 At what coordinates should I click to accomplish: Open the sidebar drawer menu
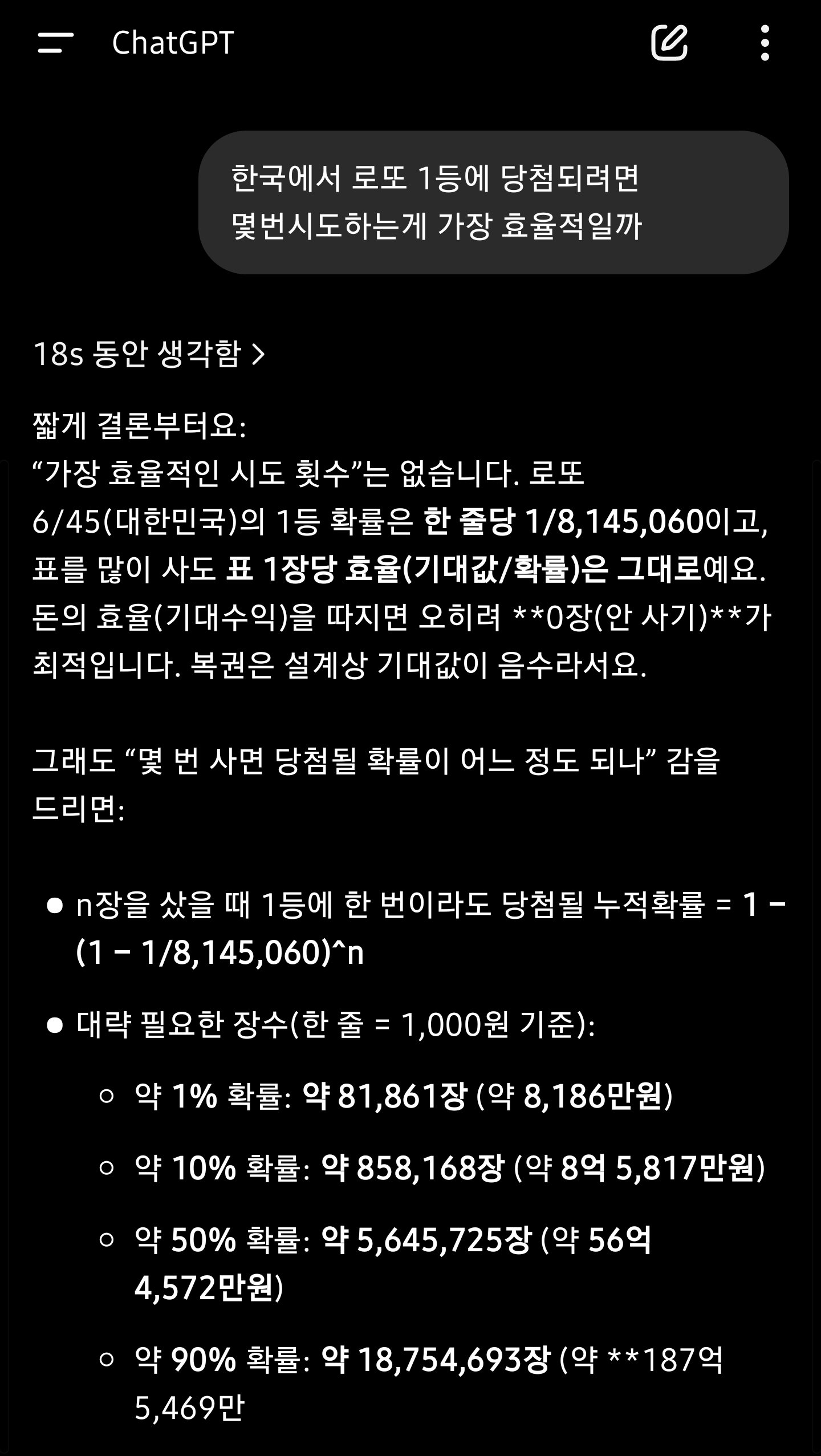(x=55, y=43)
